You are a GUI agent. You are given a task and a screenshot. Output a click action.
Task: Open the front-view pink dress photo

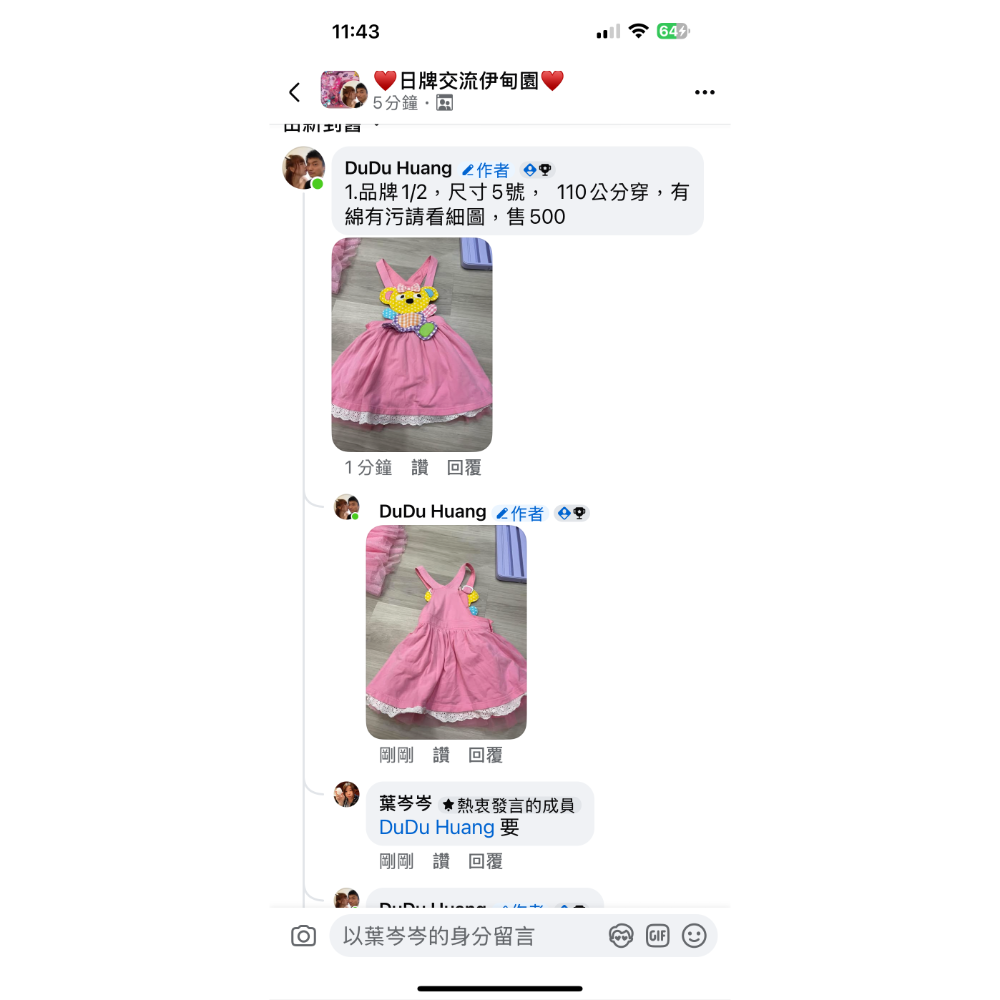point(411,344)
